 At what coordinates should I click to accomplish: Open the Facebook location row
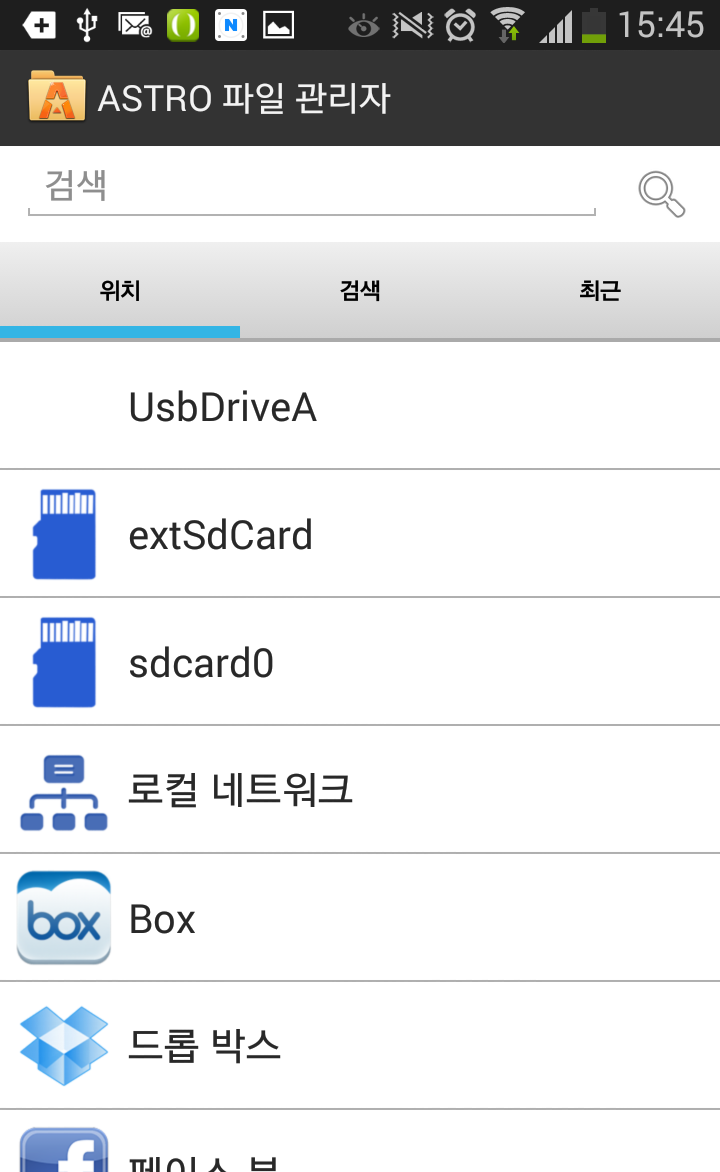coord(360,1141)
